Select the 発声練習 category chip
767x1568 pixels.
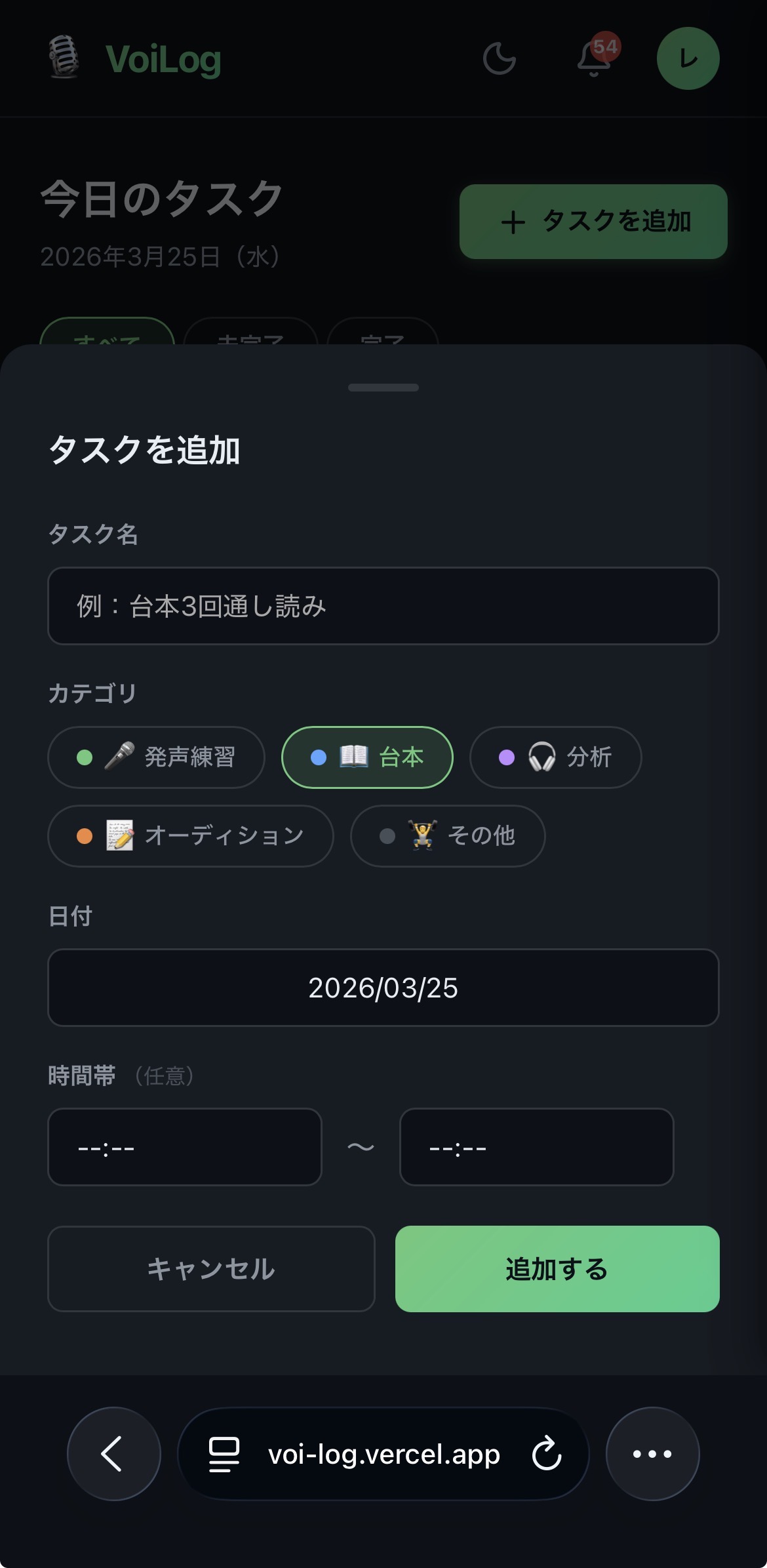tap(157, 757)
